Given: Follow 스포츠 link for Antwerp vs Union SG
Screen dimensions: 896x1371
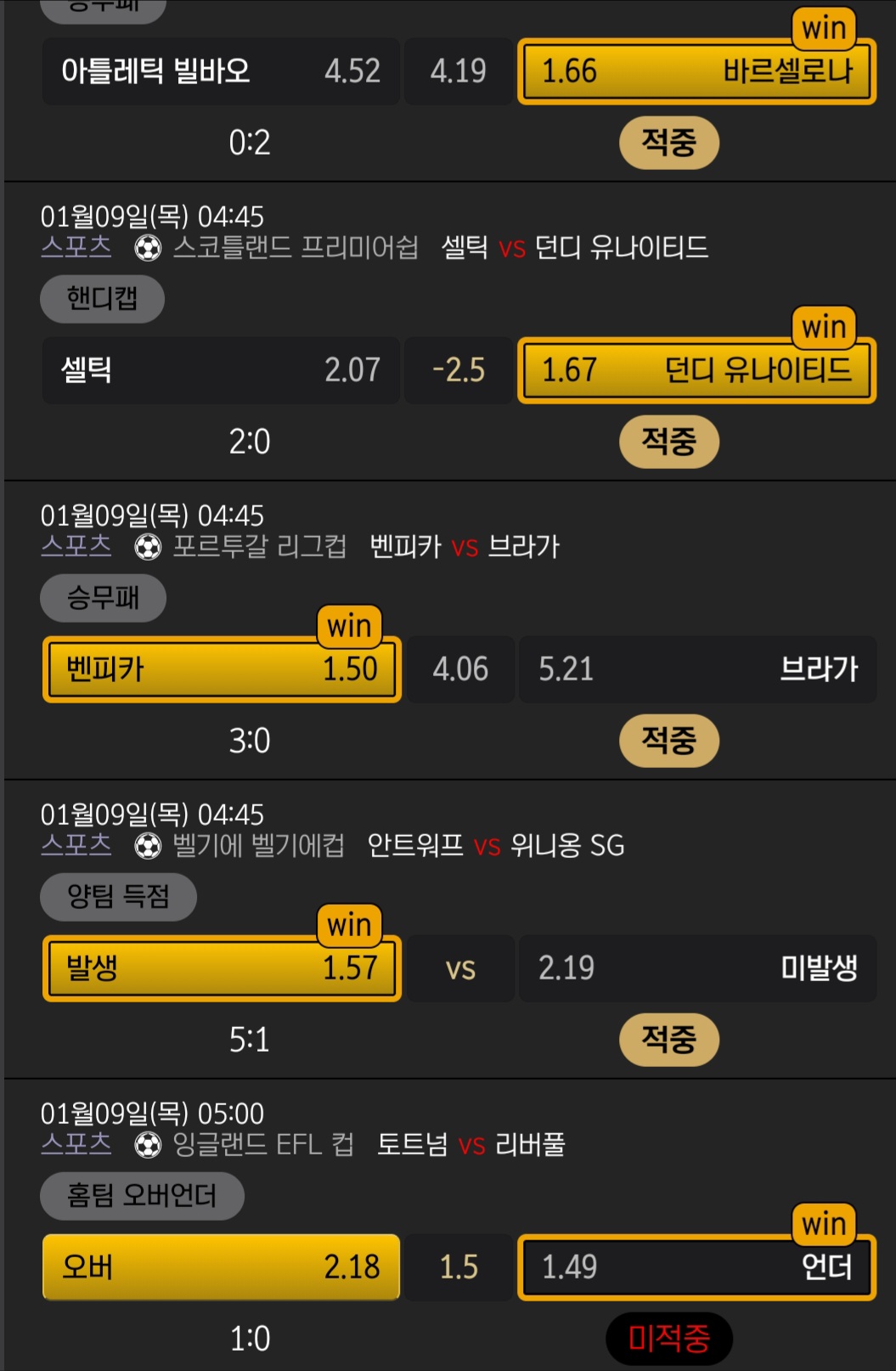Looking at the screenshot, I should coord(76,845).
